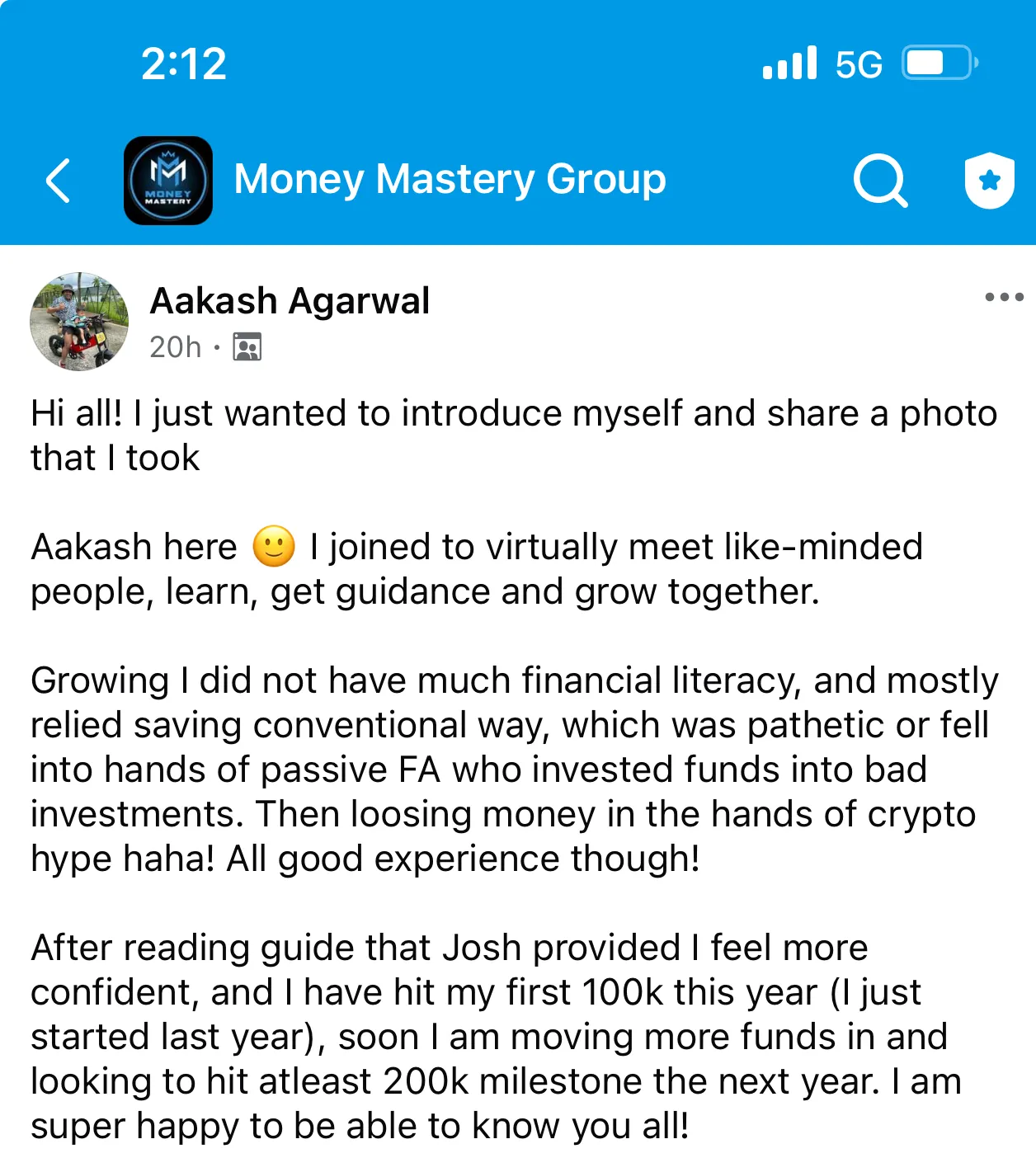Viewport: 1036px width, 1158px height.
Task: Open overflow menu on Aakash's post
Action: click(1004, 297)
